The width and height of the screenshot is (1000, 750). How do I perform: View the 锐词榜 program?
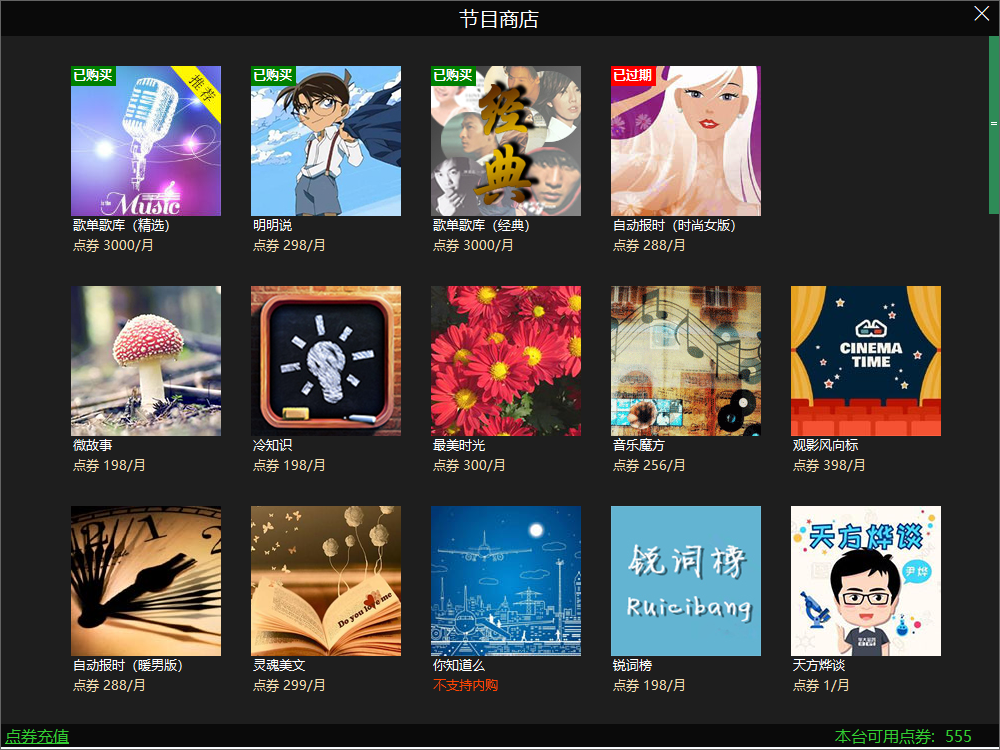(x=686, y=581)
